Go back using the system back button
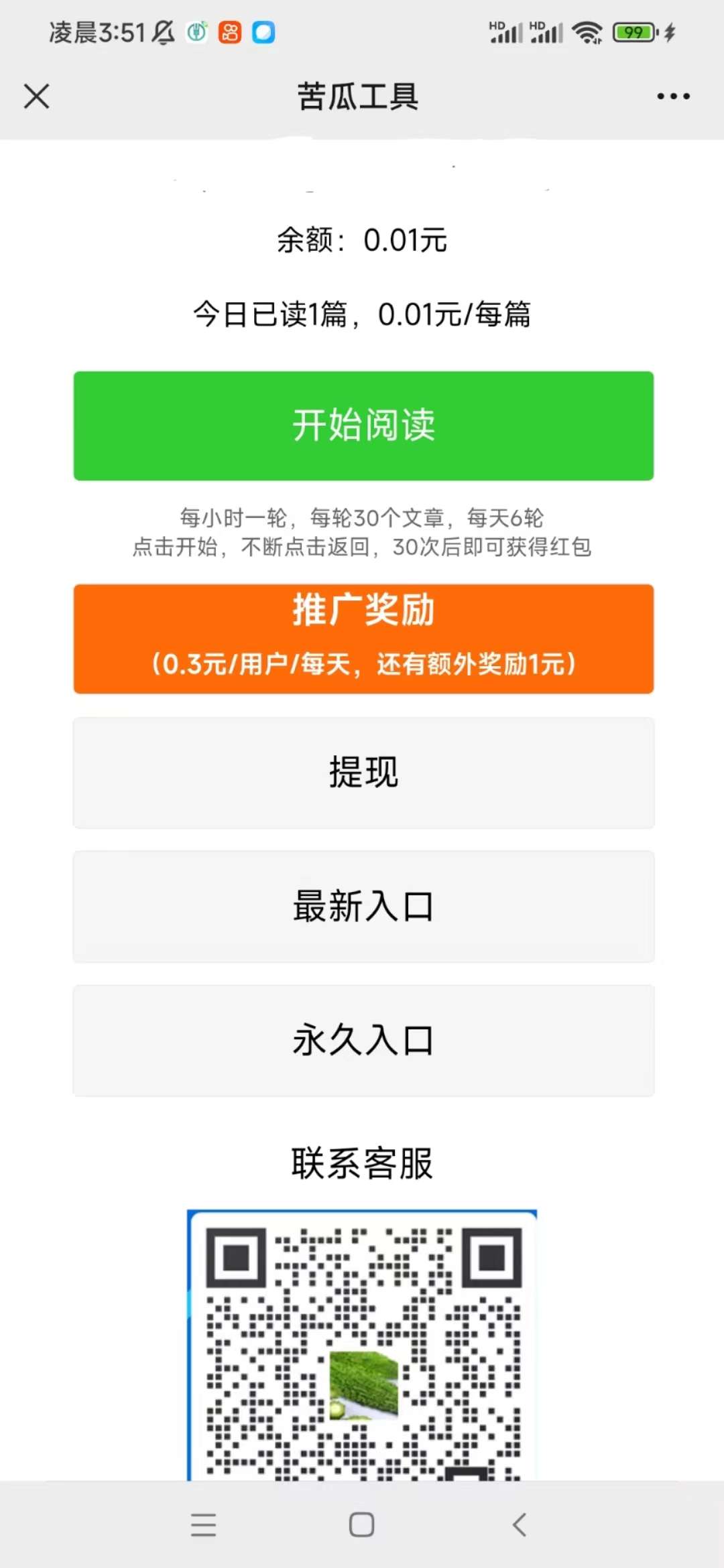724x1568 pixels. click(x=520, y=1524)
